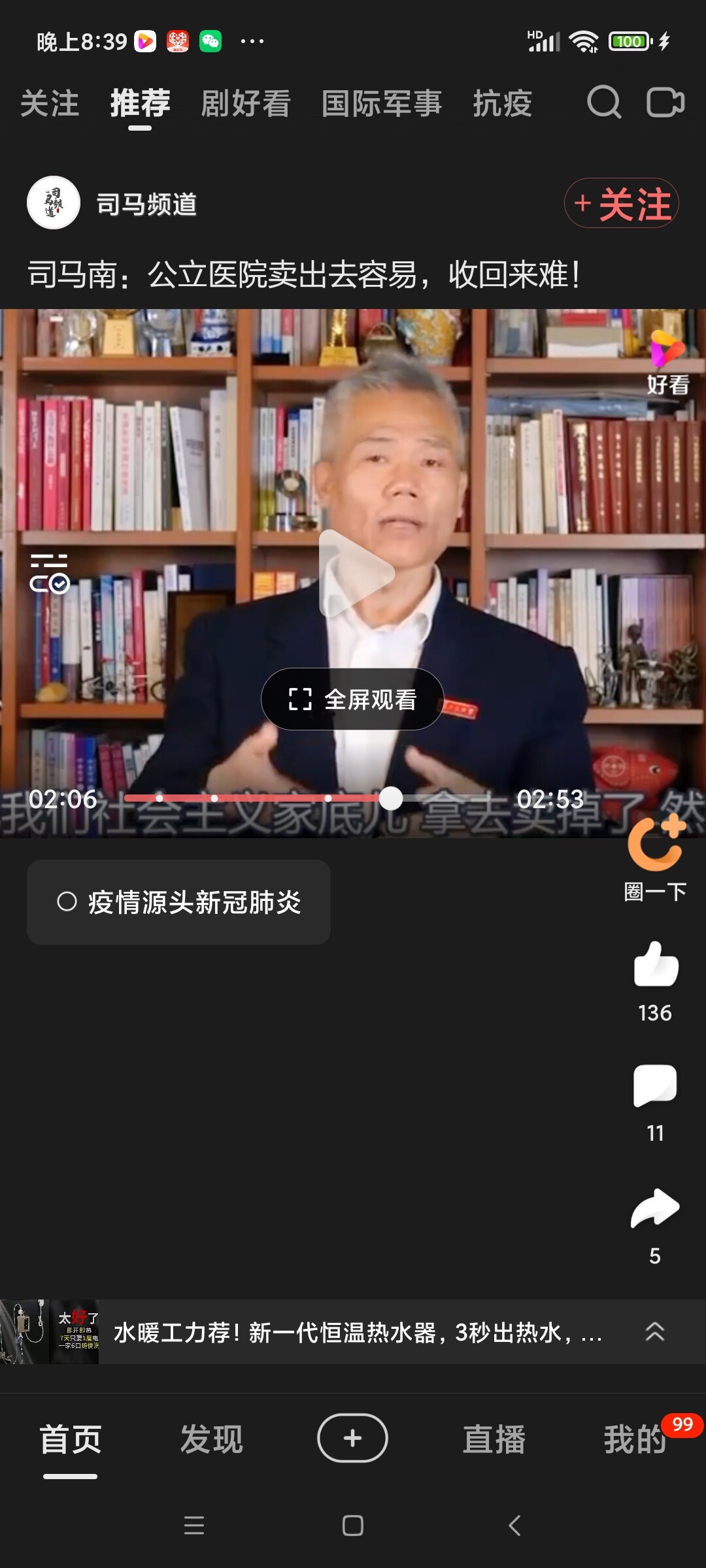Follow 司马频道 with the +关注 button

pyautogui.click(x=621, y=203)
